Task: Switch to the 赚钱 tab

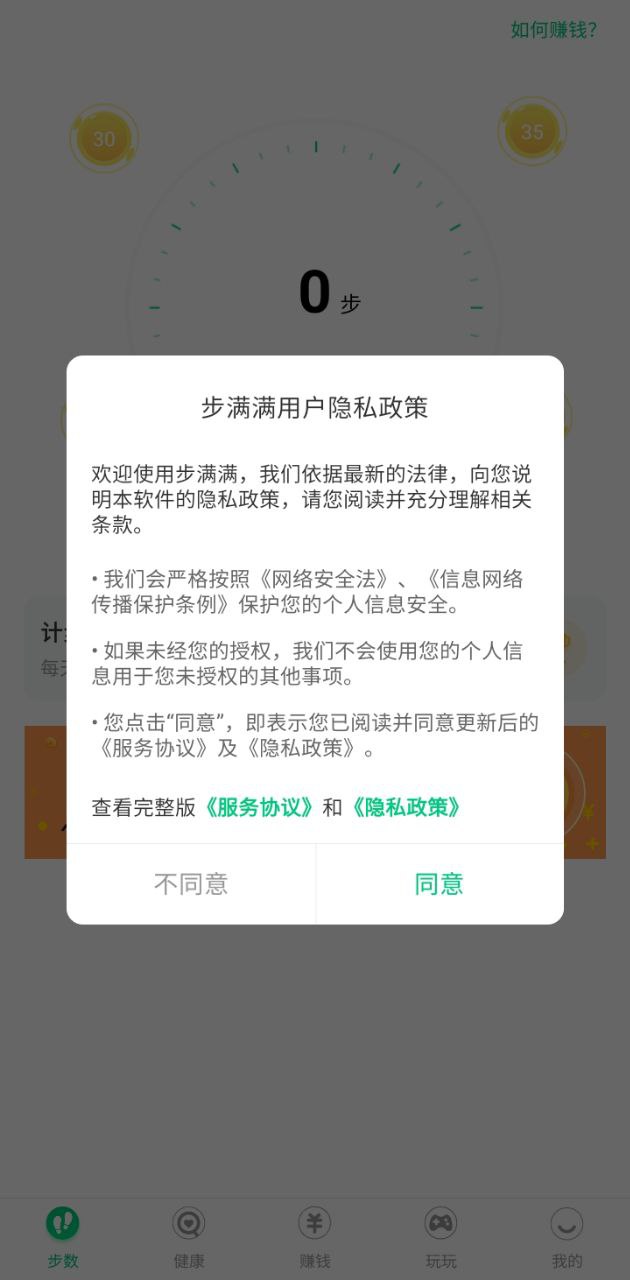Action: click(x=314, y=1236)
